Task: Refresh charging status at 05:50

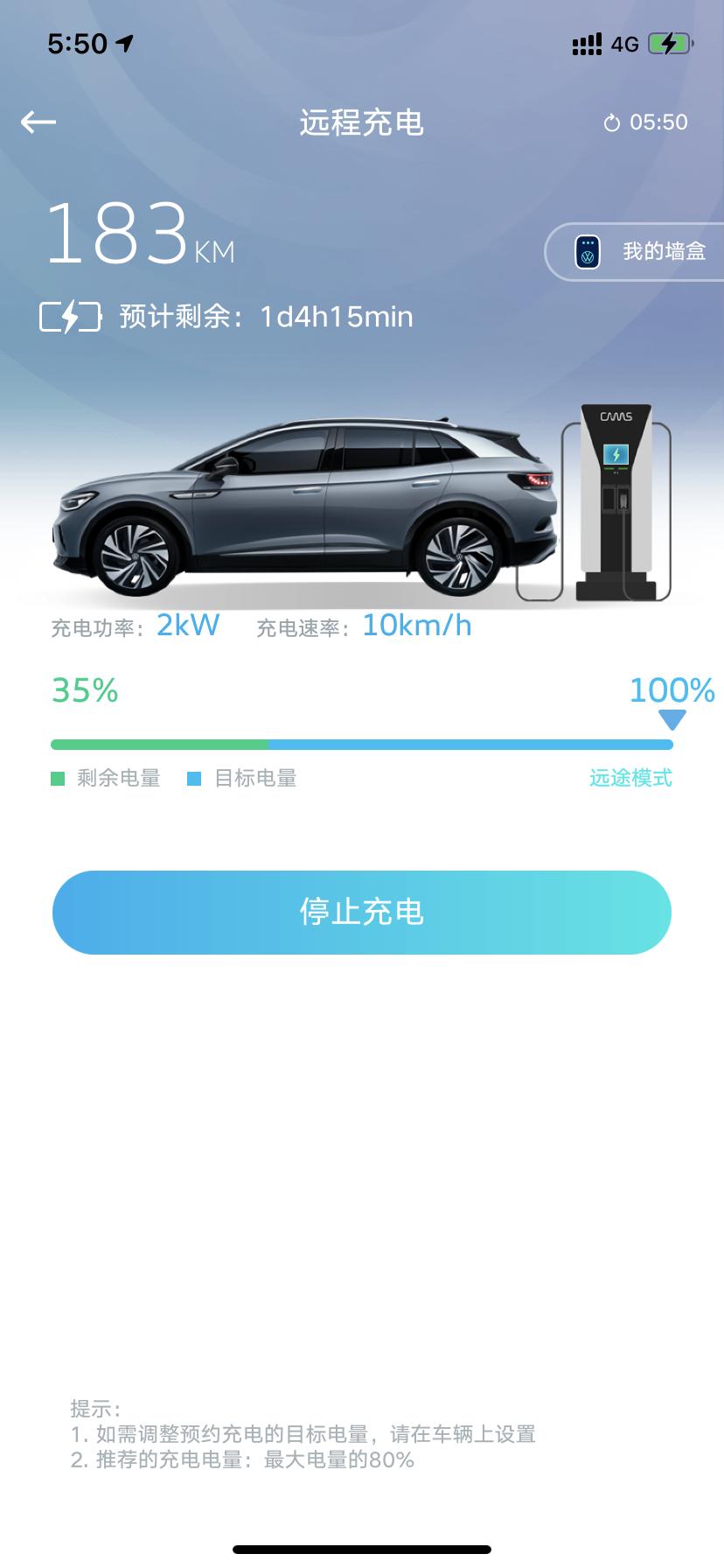Action: 645,122
